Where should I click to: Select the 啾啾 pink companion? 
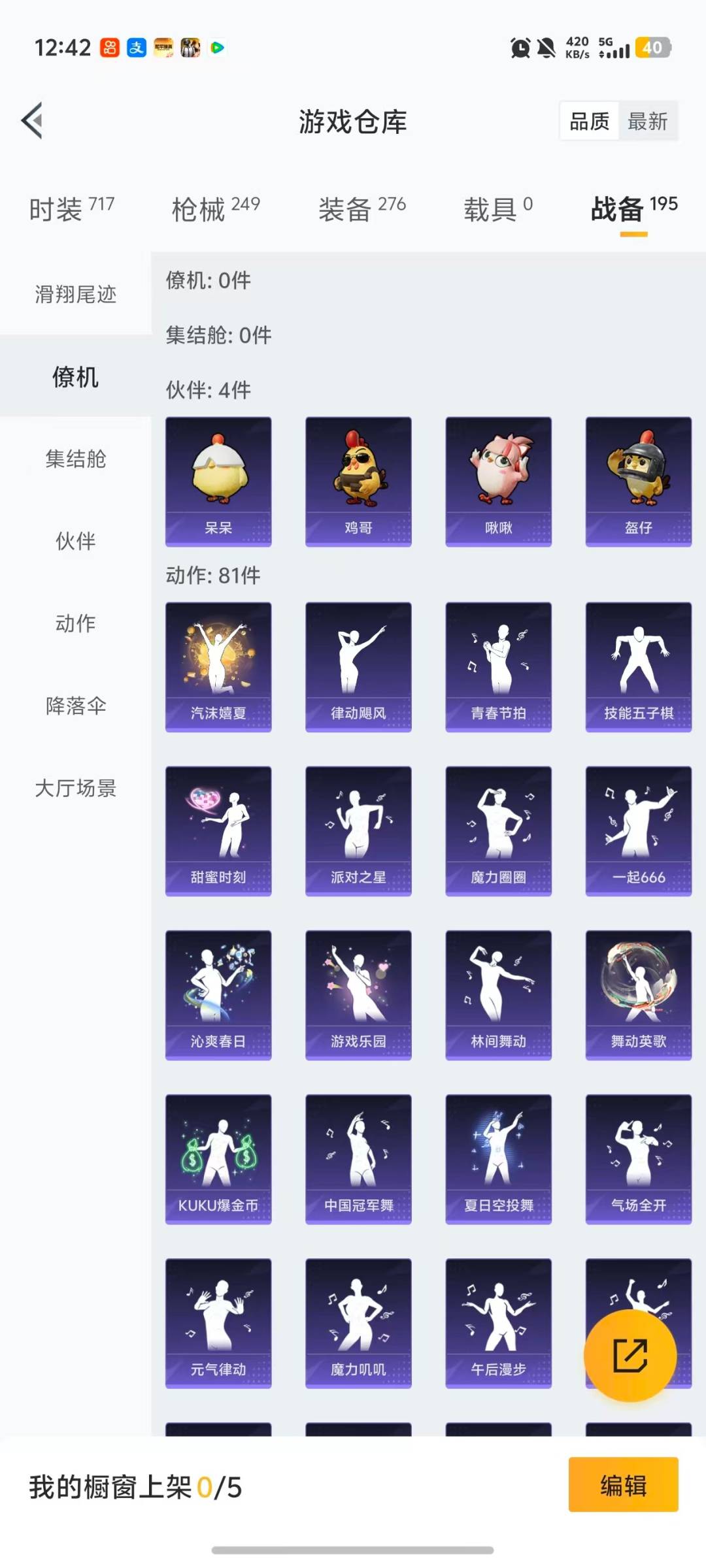499,480
